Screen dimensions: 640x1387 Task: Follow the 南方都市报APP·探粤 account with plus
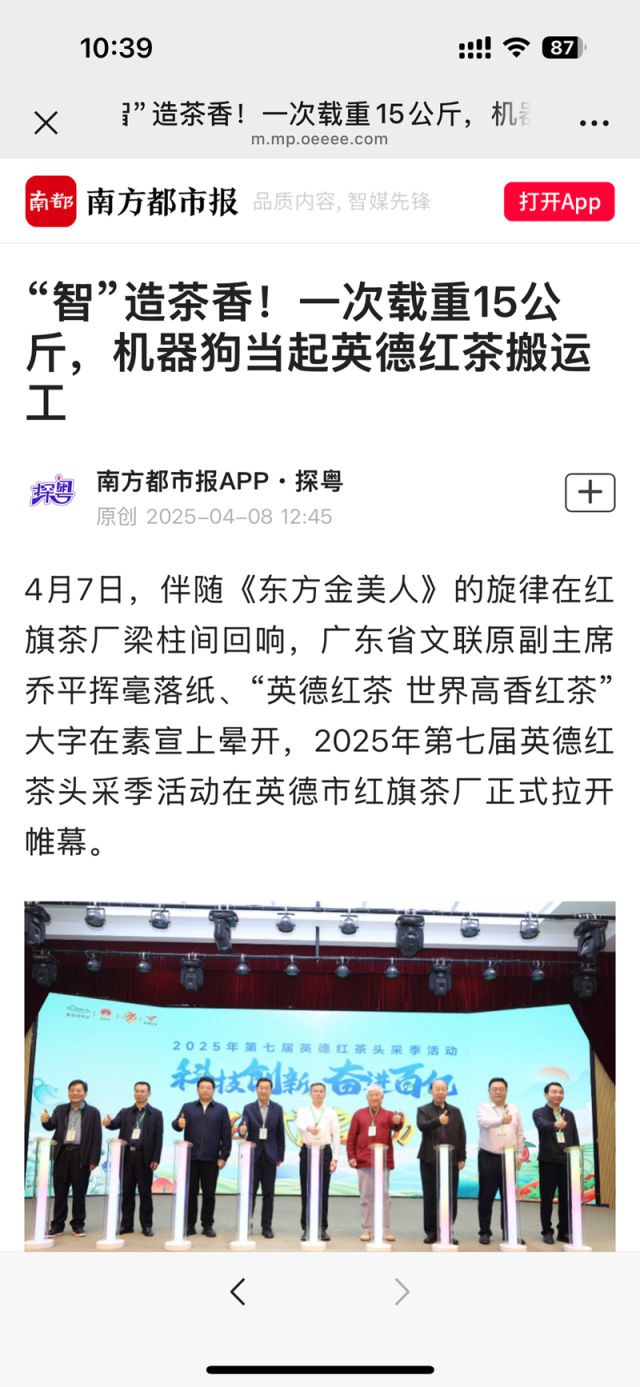590,492
